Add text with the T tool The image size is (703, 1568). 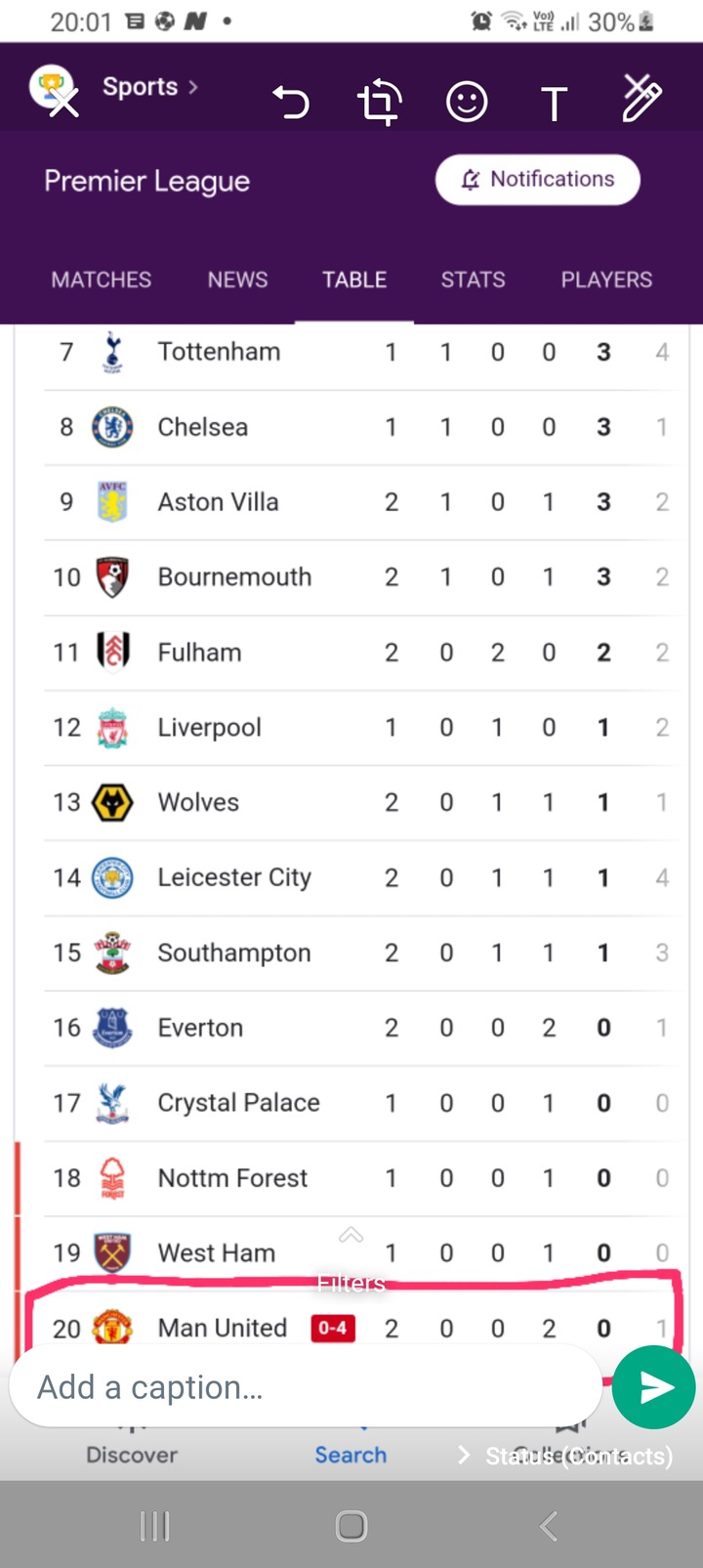point(554,104)
